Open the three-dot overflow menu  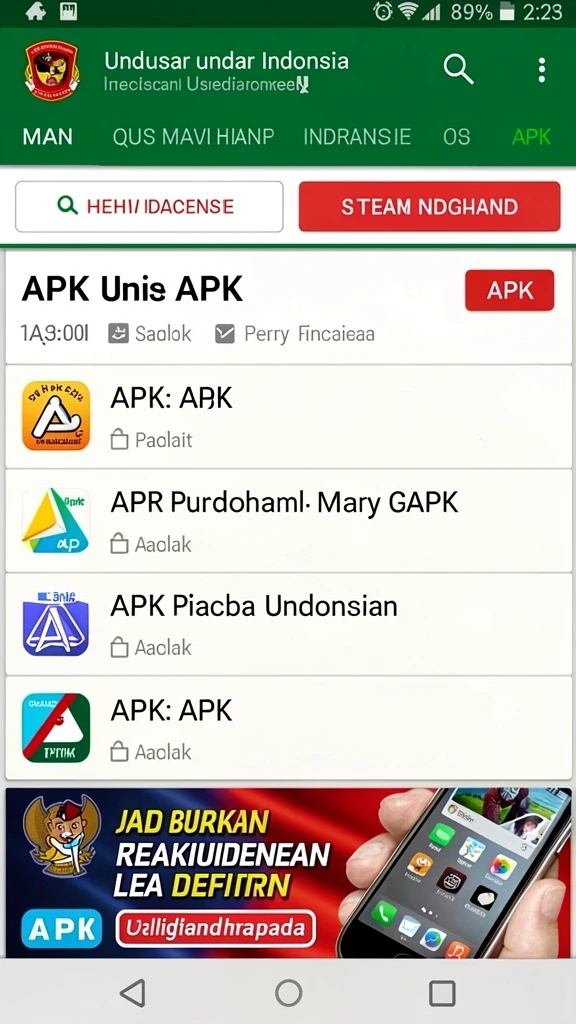pyautogui.click(x=541, y=70)
